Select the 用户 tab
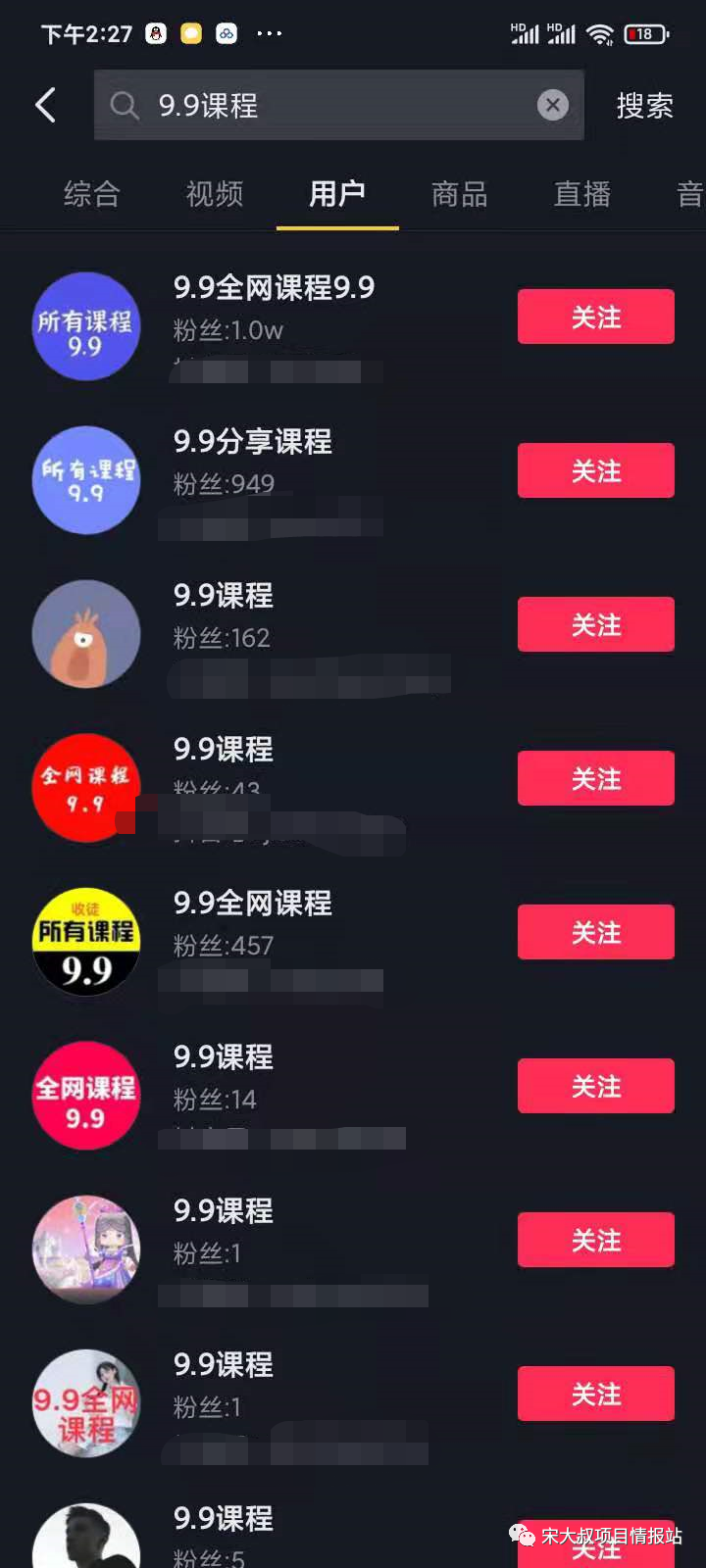 (338, 195)
